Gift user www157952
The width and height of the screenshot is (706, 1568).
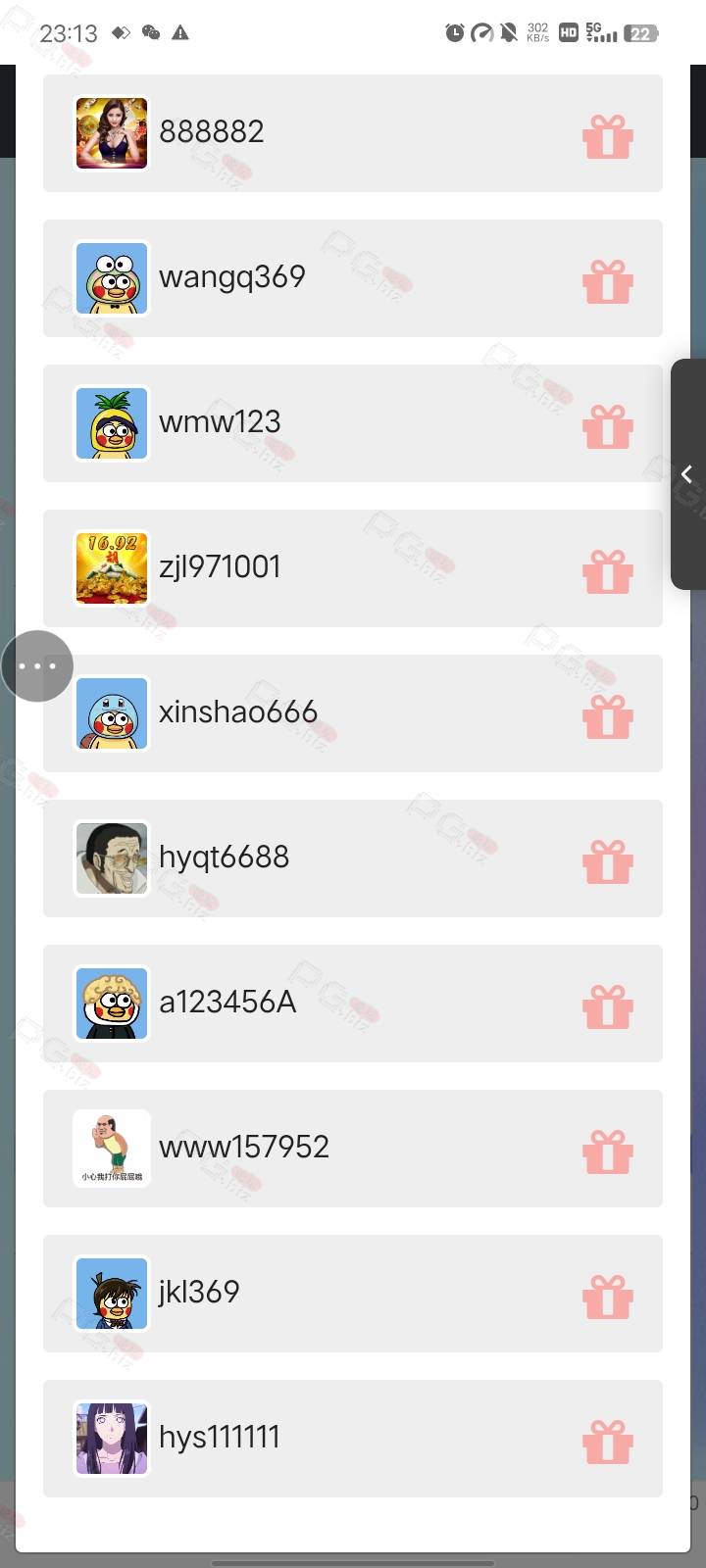point(608,1152)
